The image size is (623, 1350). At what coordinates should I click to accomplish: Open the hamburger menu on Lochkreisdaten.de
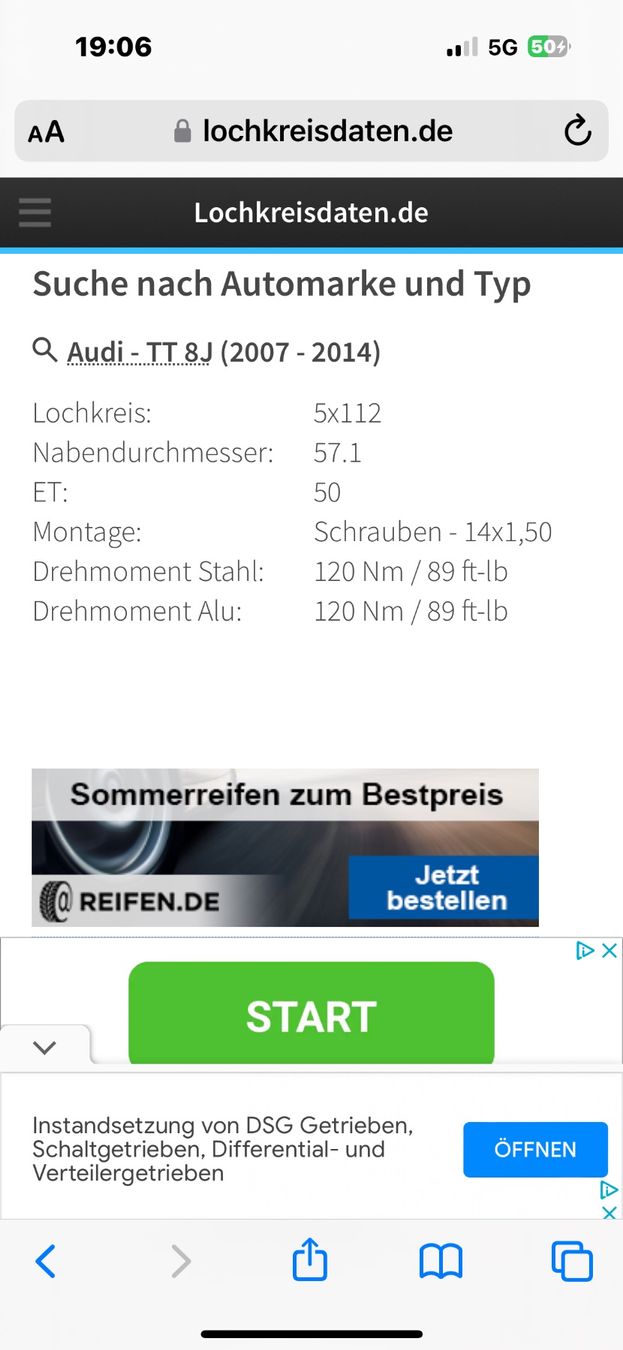pyautogui.click(x=35, y=212)
